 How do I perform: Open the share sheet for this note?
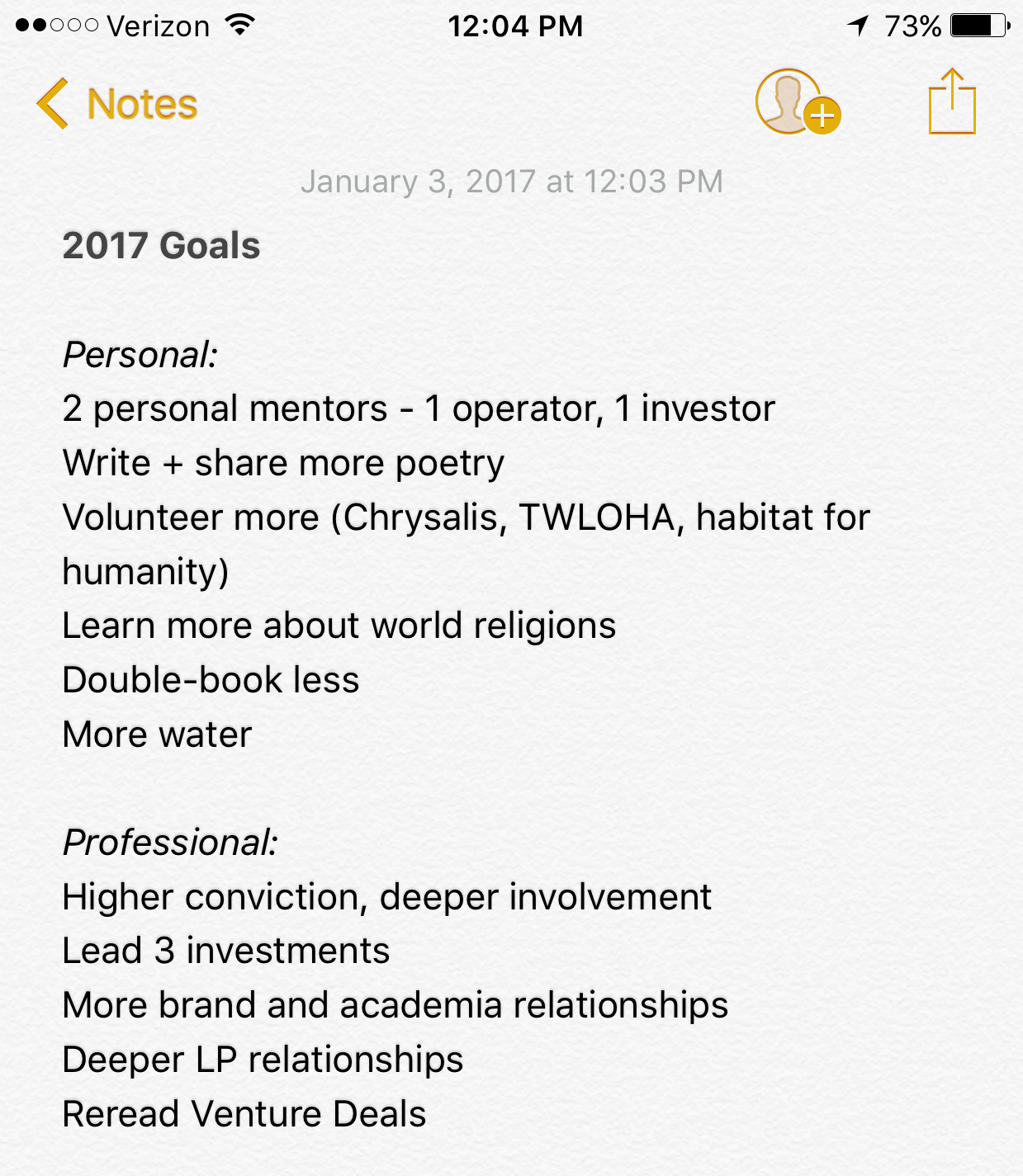tap(952, 102)
